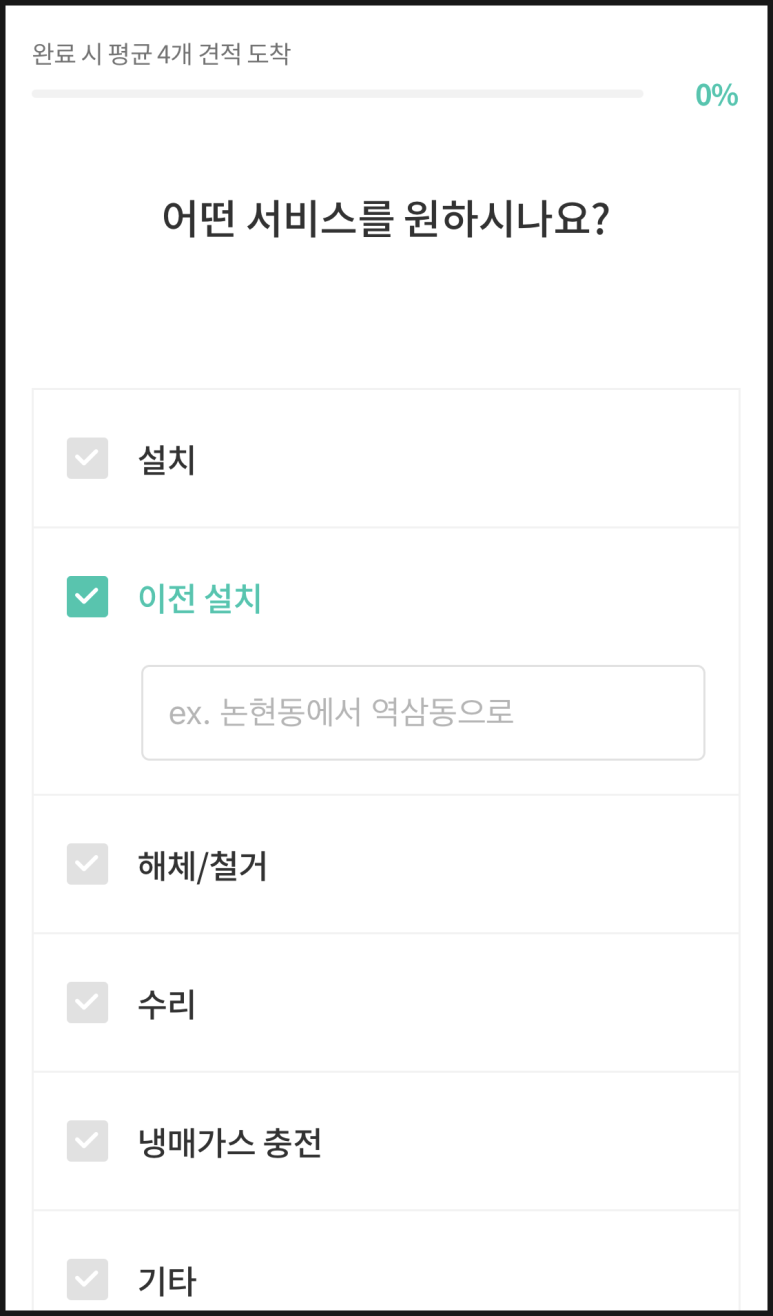Toggle the green checkmark next to 이전 설치
Image resolution: width=773 pixels, height=1316 pixels.
point(87,597)
